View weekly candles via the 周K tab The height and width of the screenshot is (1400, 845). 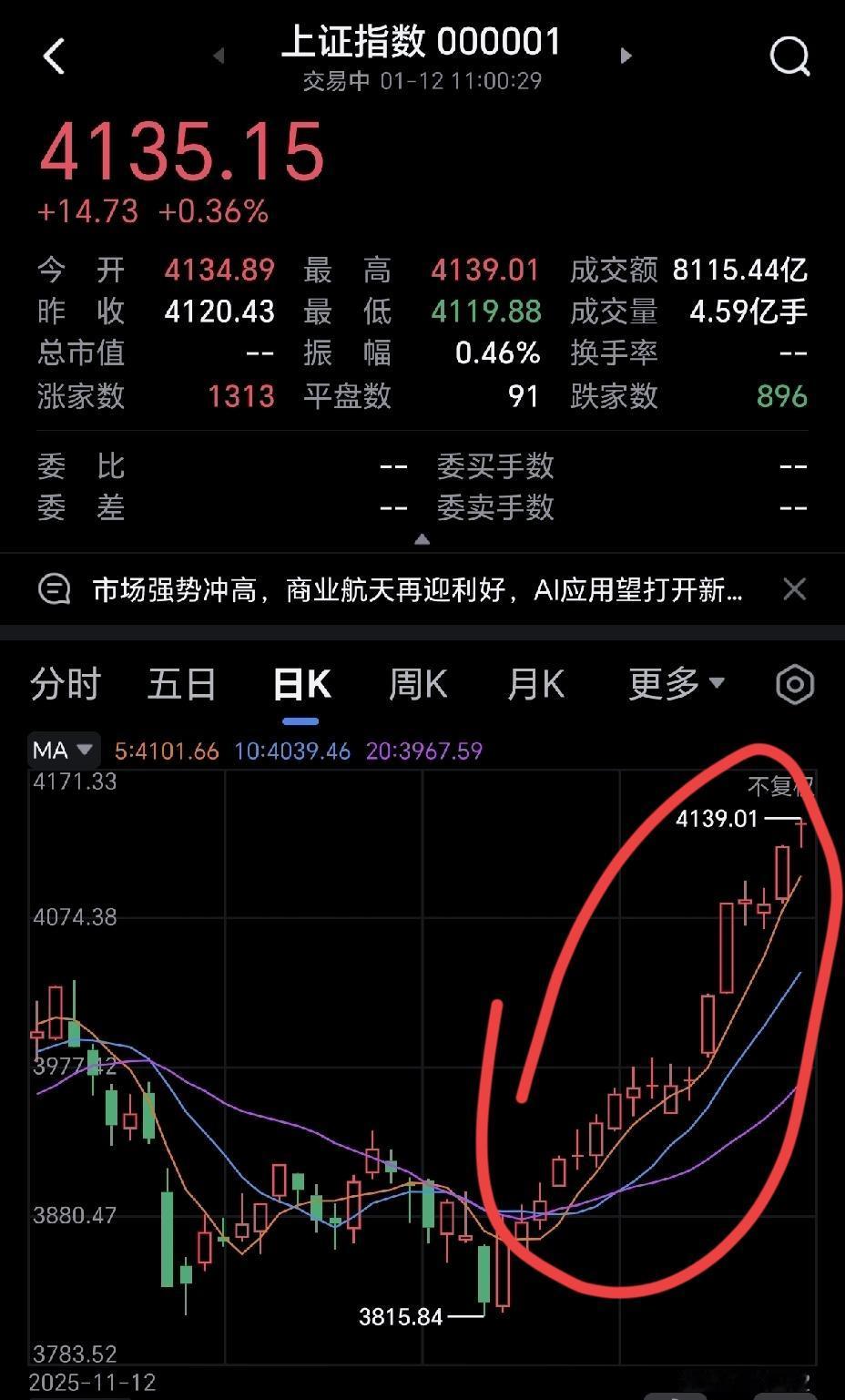point(416,684)
